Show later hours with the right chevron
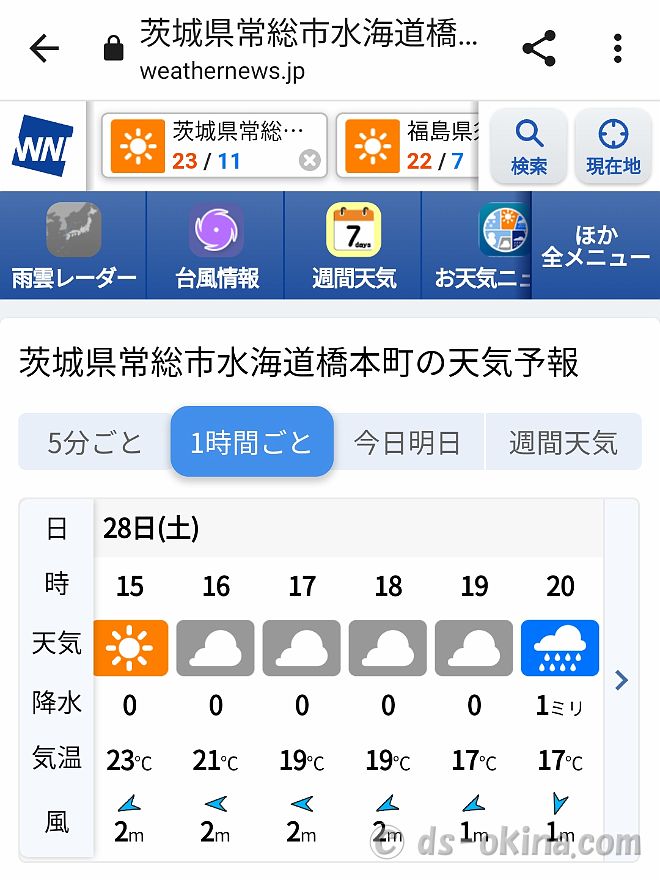Image resolution: width=660 pixels, height=880 pixels. pos(621,680)
